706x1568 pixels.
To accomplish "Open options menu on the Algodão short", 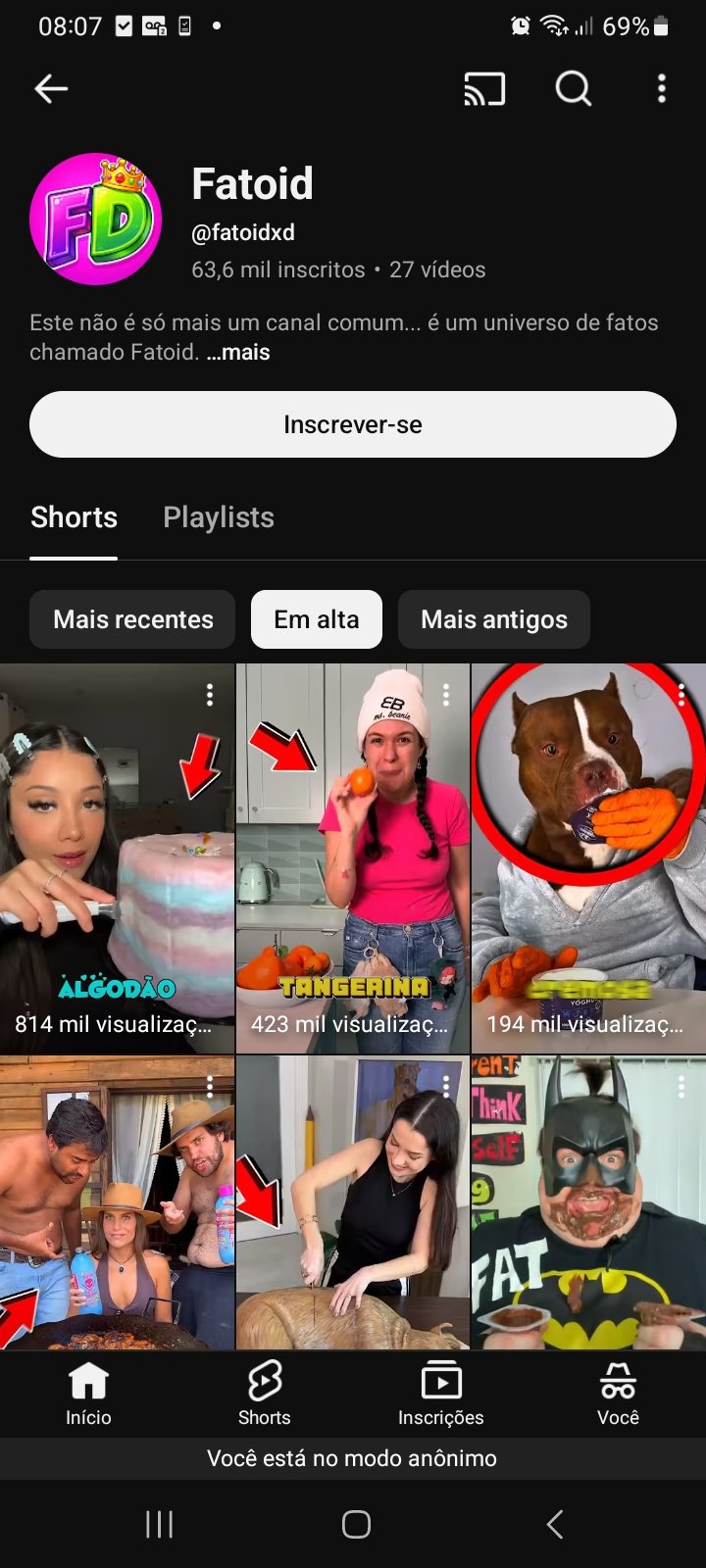I will (210, 695).
